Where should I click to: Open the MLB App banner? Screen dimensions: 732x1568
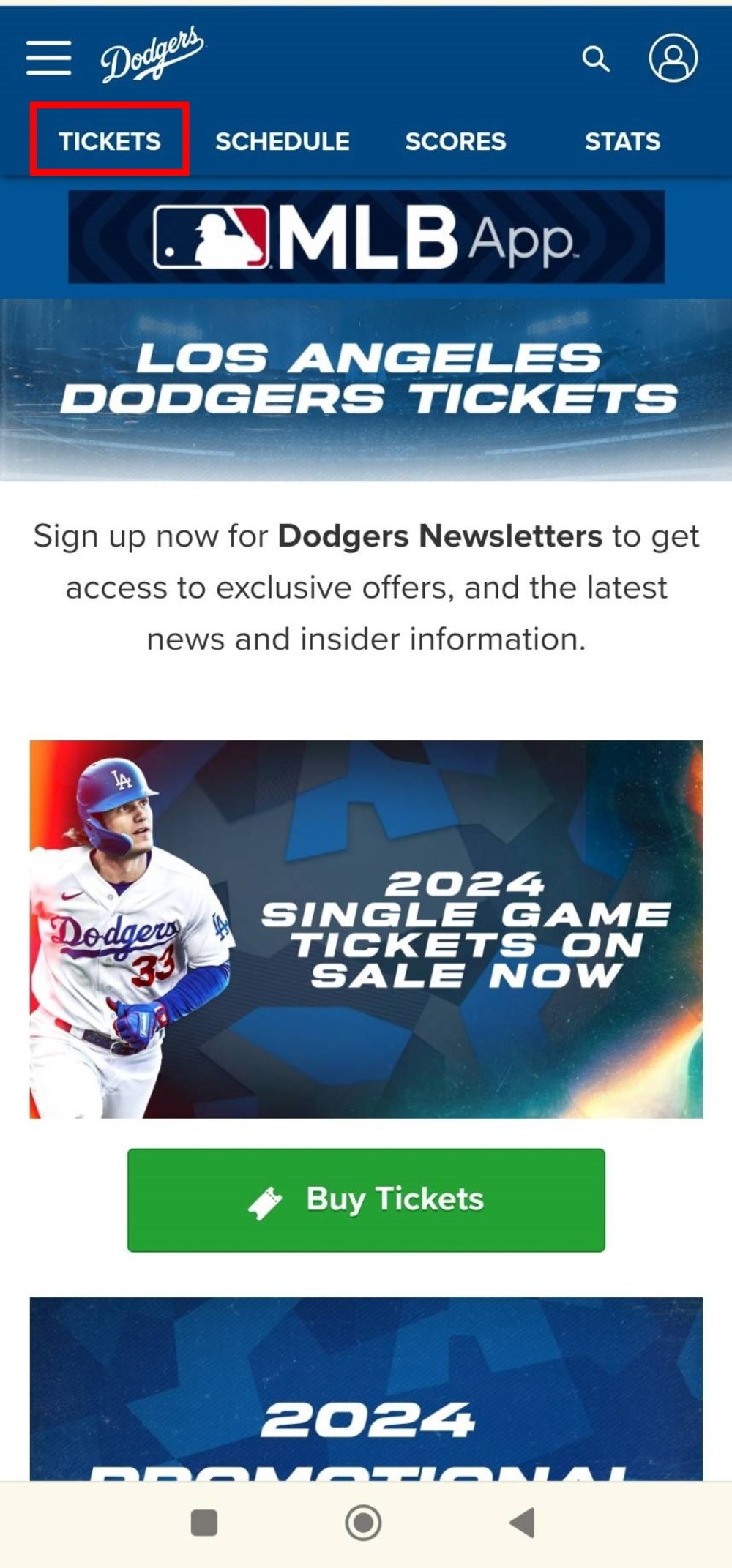(x=366, y=236)
